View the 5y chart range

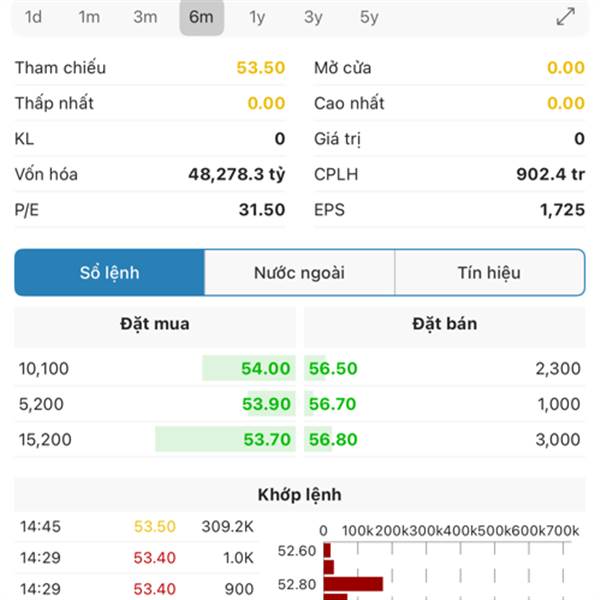point(369,17)
